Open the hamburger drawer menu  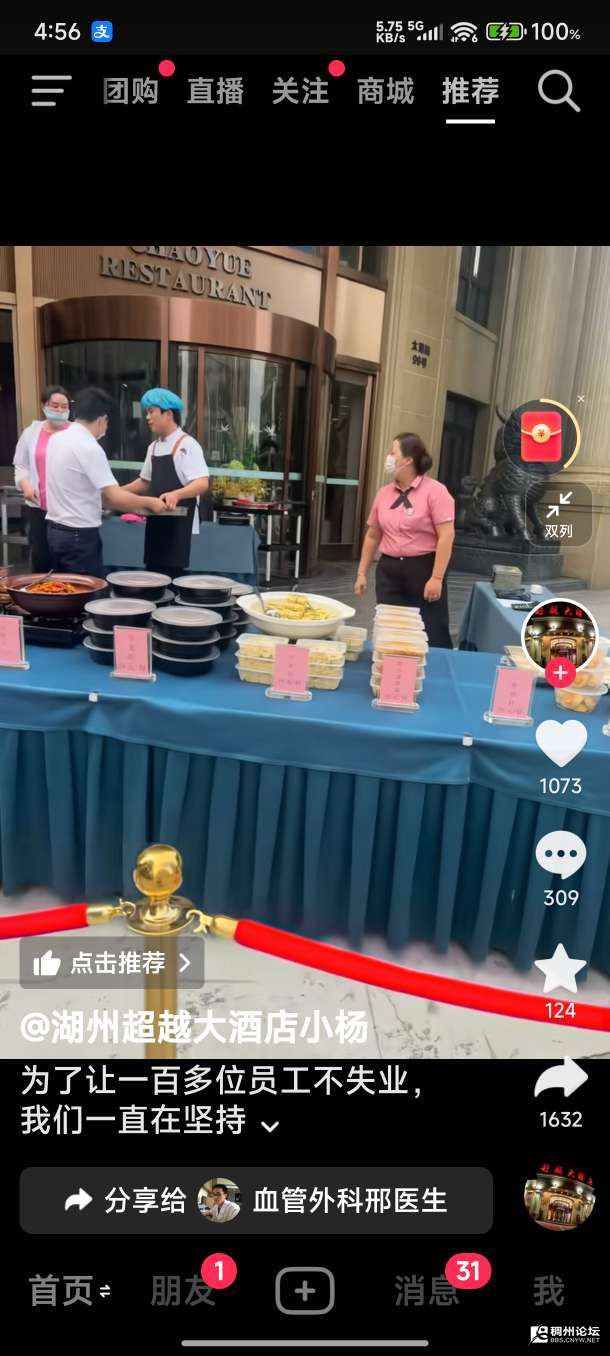click(51, 91)
